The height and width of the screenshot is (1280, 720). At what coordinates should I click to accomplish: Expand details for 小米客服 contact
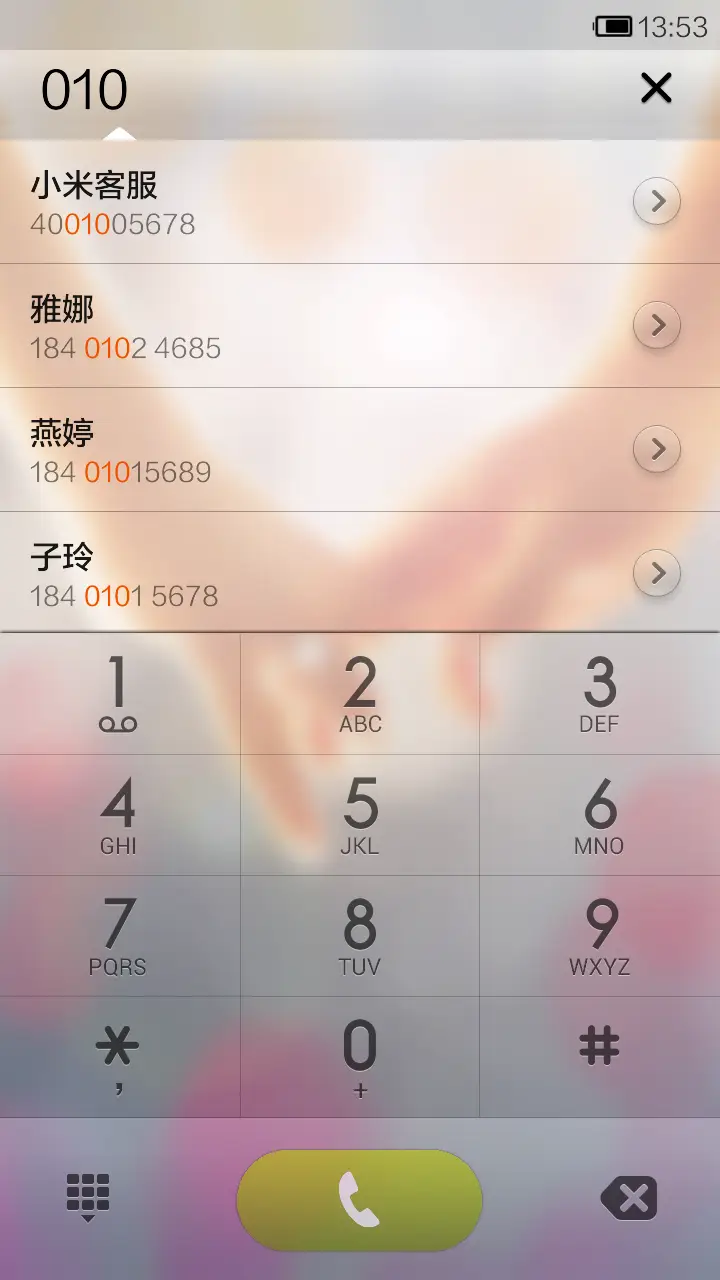tap(657, 200)
